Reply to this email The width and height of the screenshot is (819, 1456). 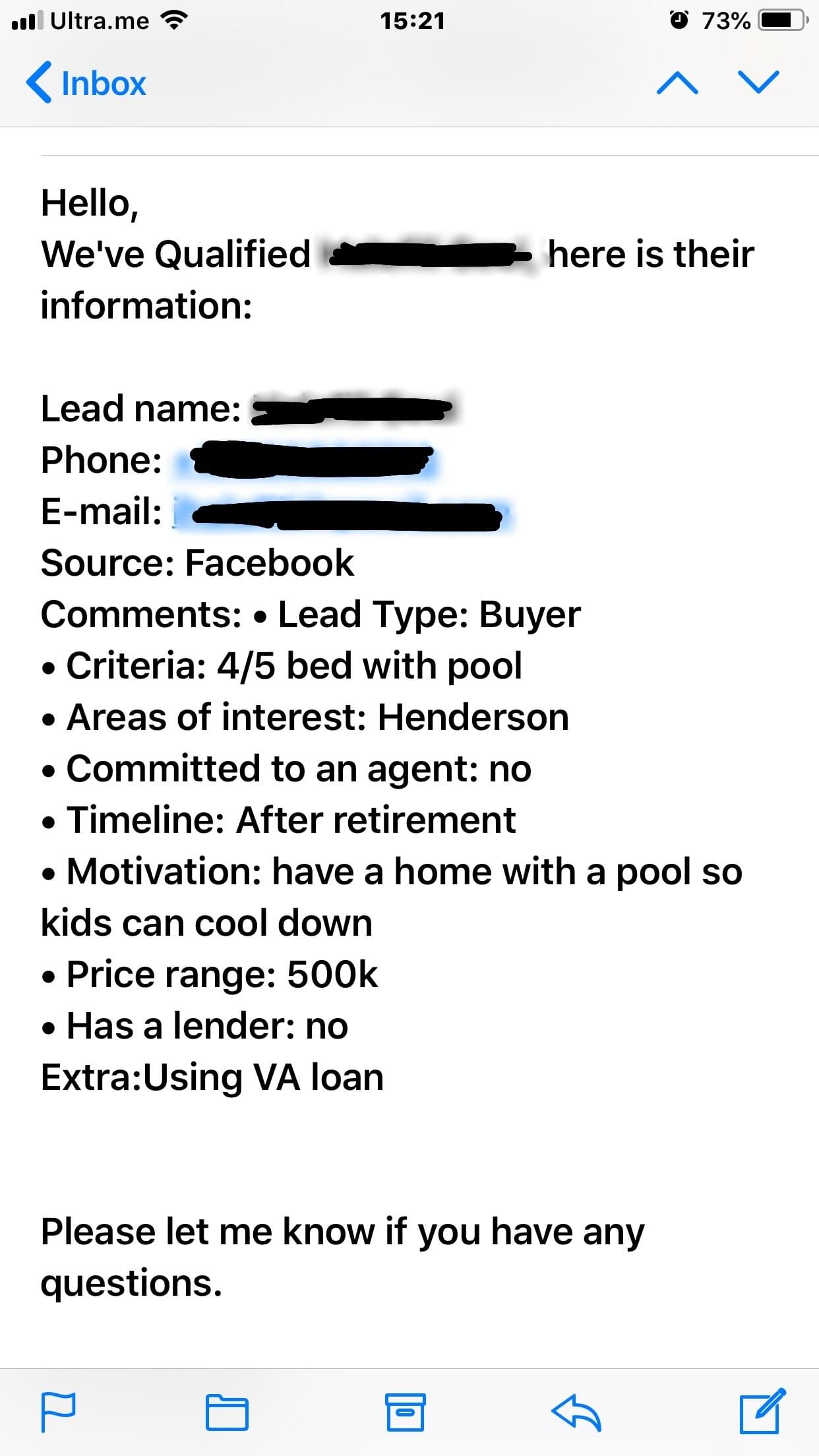pyautogui.click(x=576, y=1412)
